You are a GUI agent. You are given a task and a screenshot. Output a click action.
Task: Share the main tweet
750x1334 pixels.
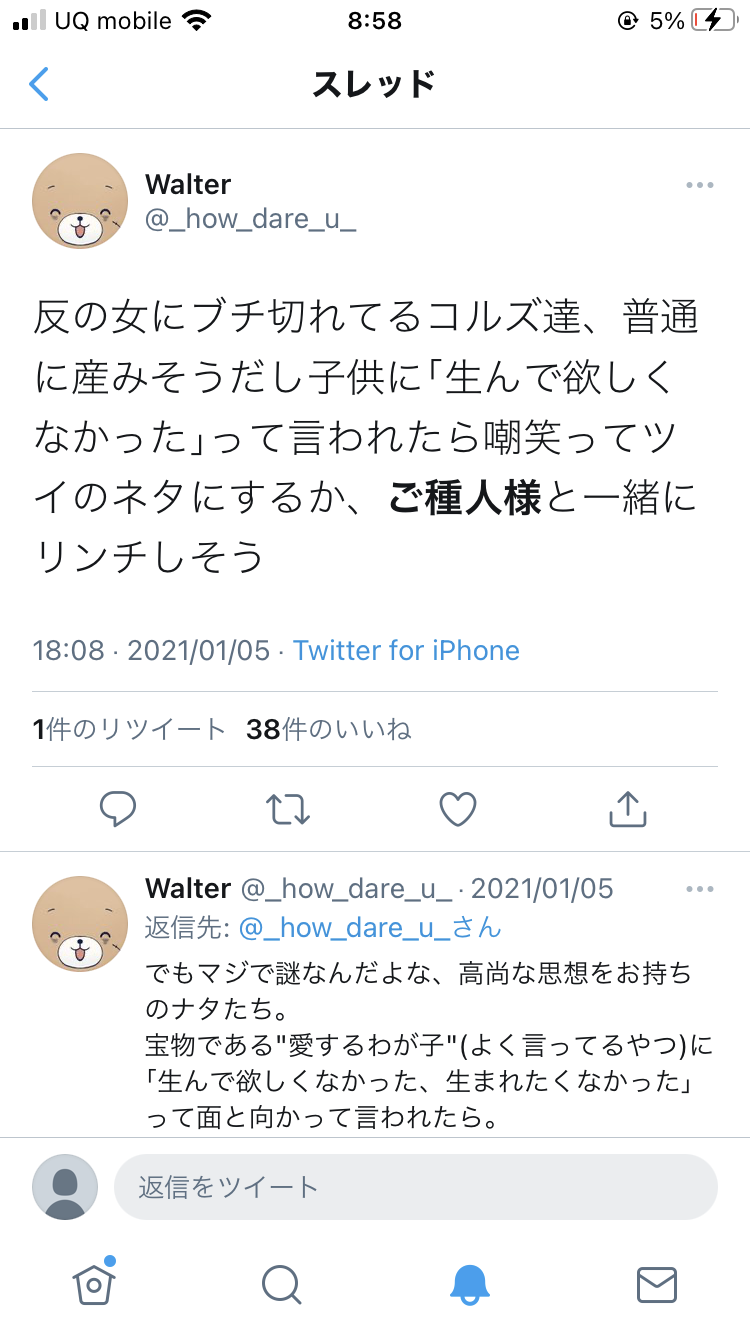627,809
